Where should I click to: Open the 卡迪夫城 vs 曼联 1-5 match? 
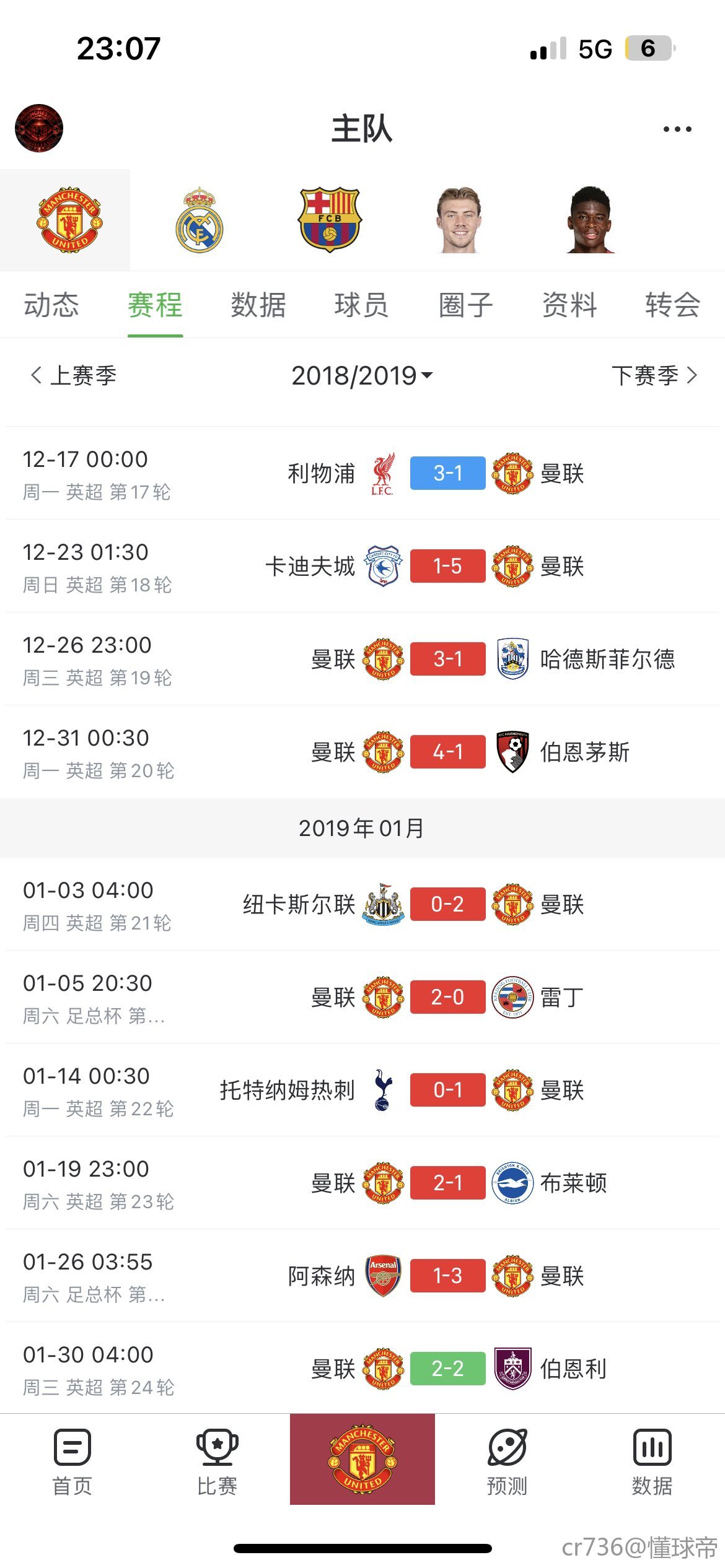(x=362, y=566)
